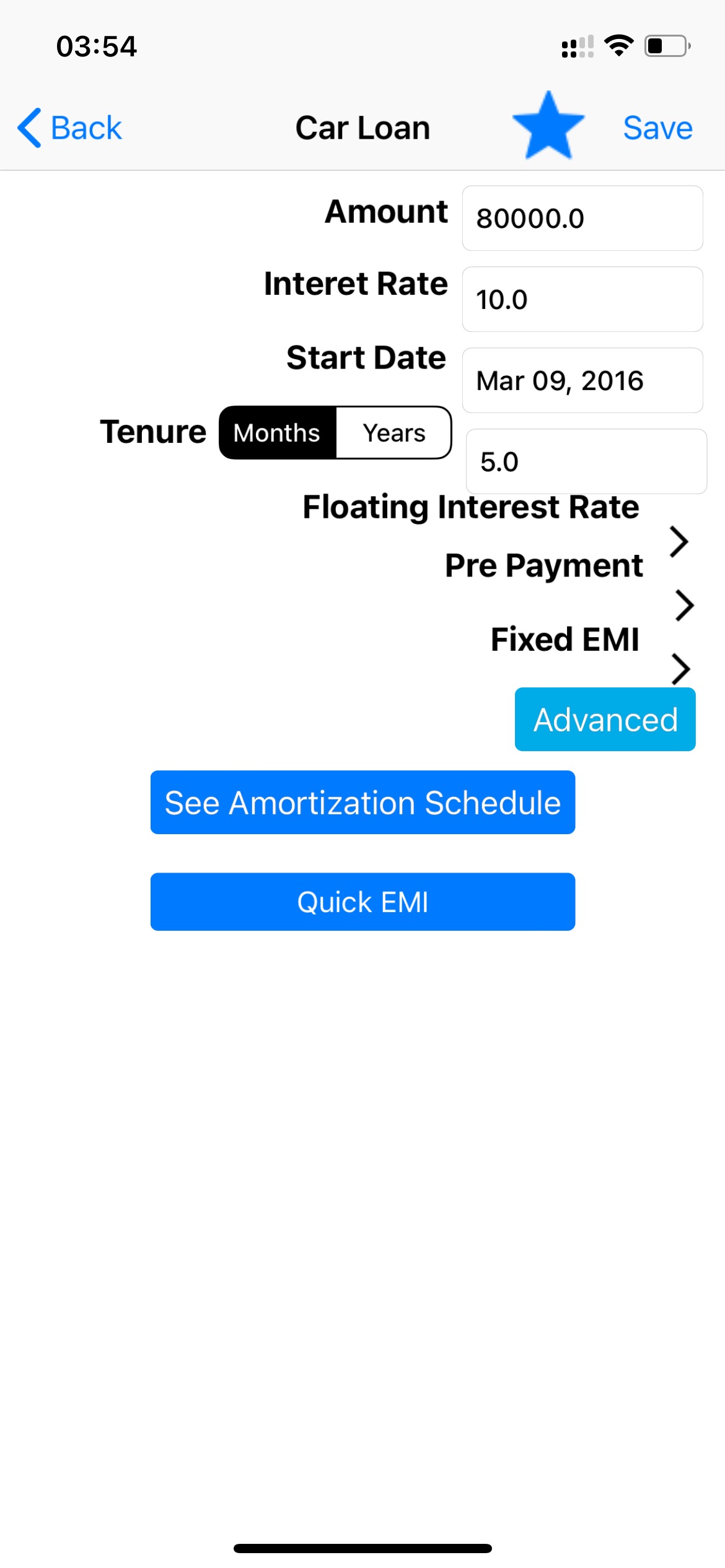Tap the back chevron arrow icon
725x1568 pixels.
click(28, 127)
